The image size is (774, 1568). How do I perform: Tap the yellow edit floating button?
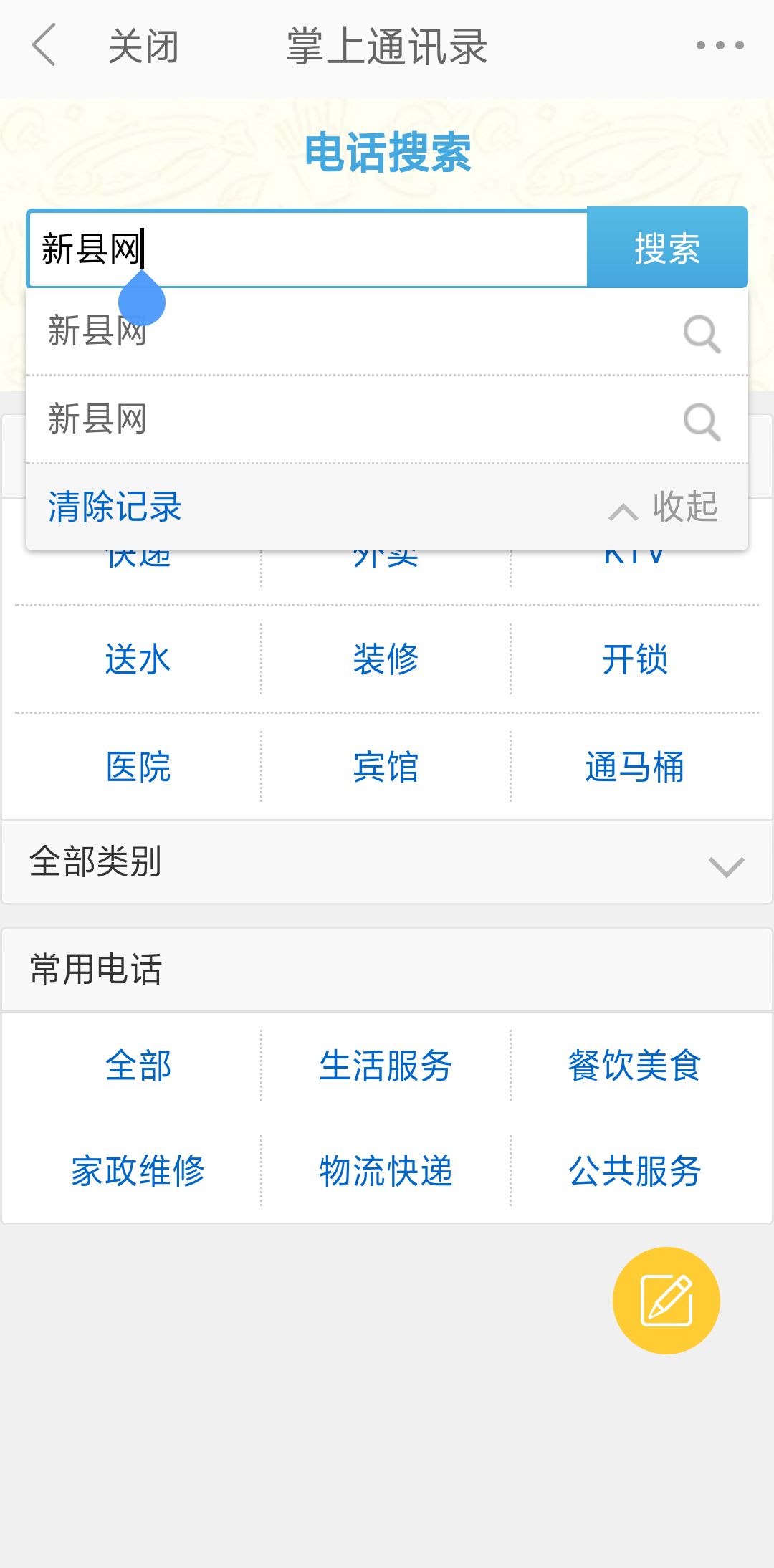(x=666, y=1301)
